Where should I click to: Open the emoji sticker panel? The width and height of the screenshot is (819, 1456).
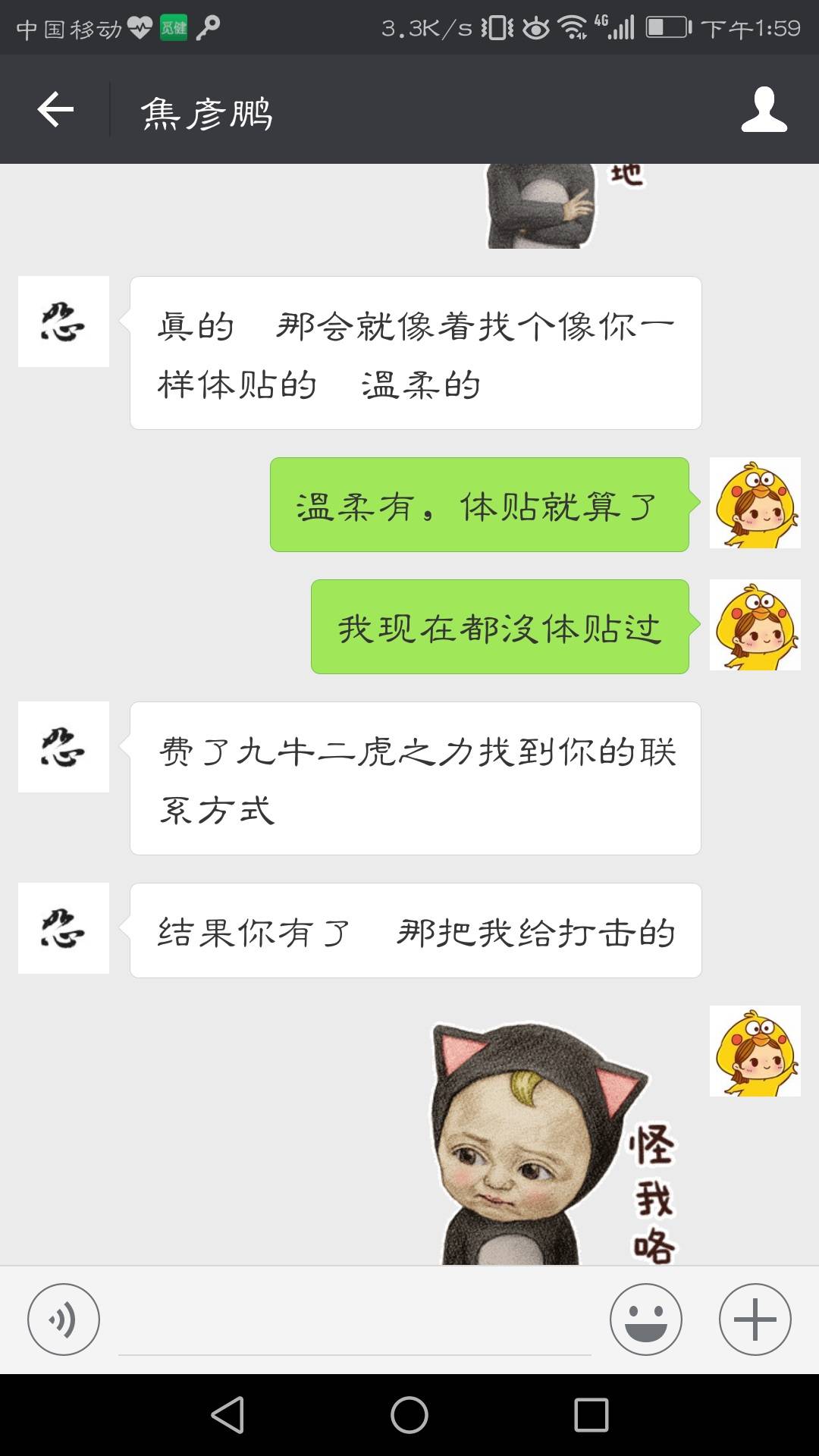point(645,1319)
